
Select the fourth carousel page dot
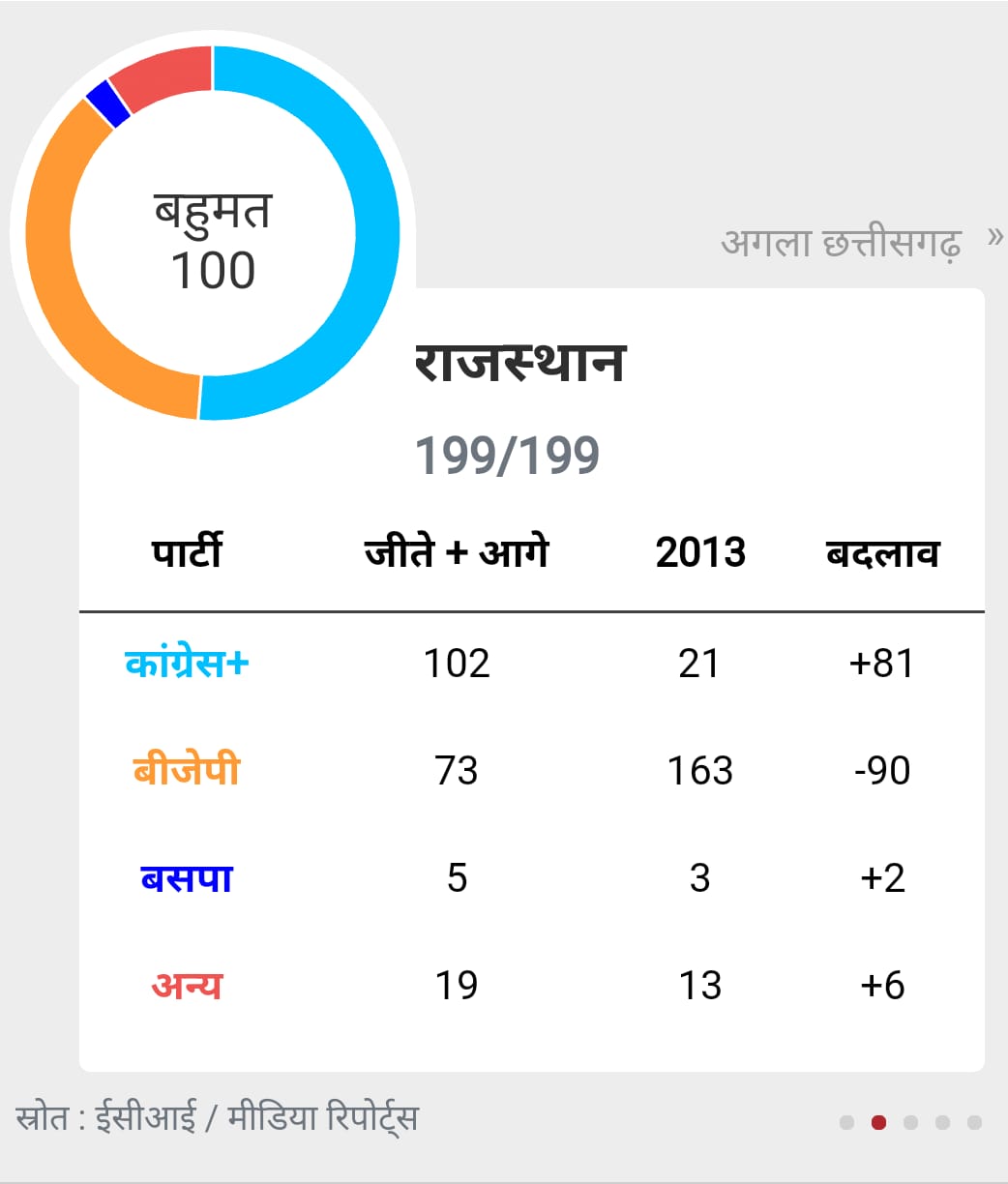[x=942, y=1123]
